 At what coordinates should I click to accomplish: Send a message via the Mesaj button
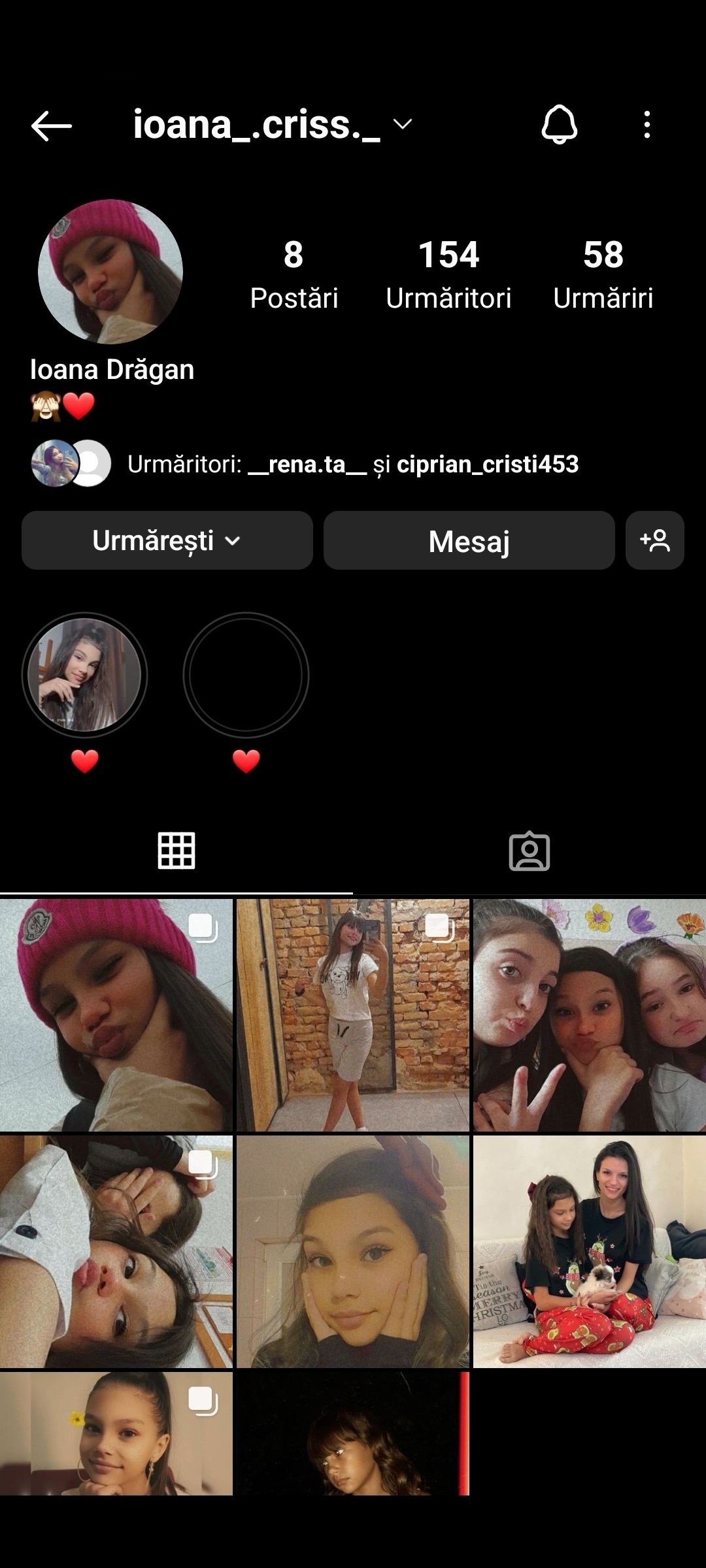coord(469,540)
